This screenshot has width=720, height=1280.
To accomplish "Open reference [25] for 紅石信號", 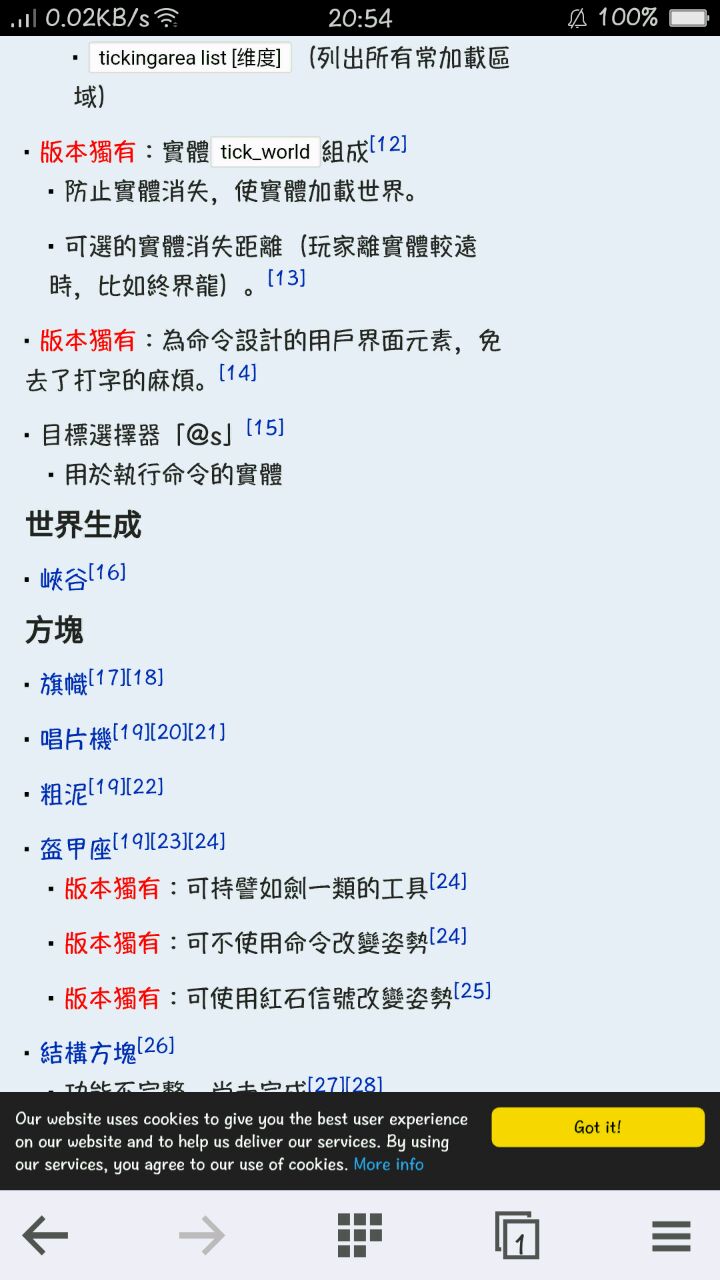I will 472,991.
